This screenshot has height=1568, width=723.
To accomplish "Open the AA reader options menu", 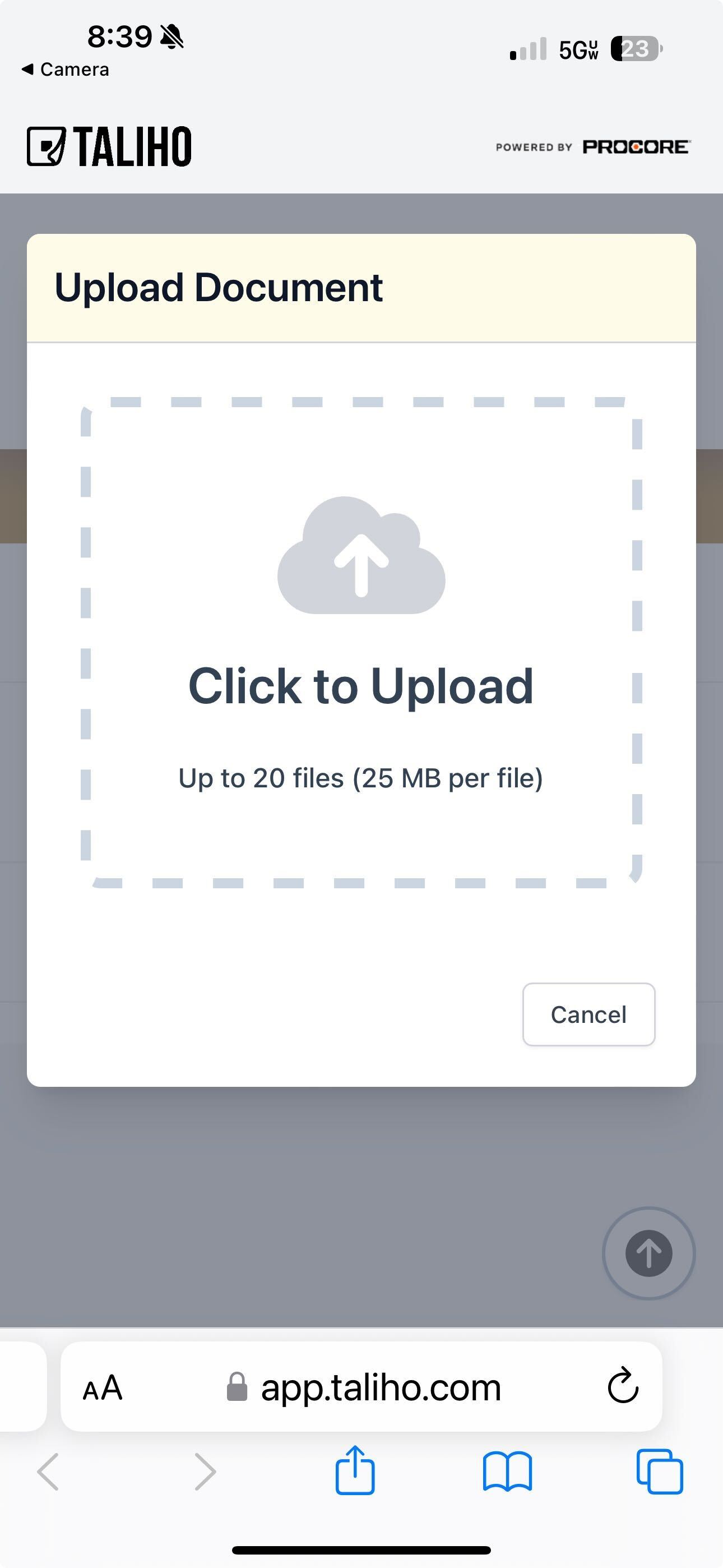I will pos(102,1388).
